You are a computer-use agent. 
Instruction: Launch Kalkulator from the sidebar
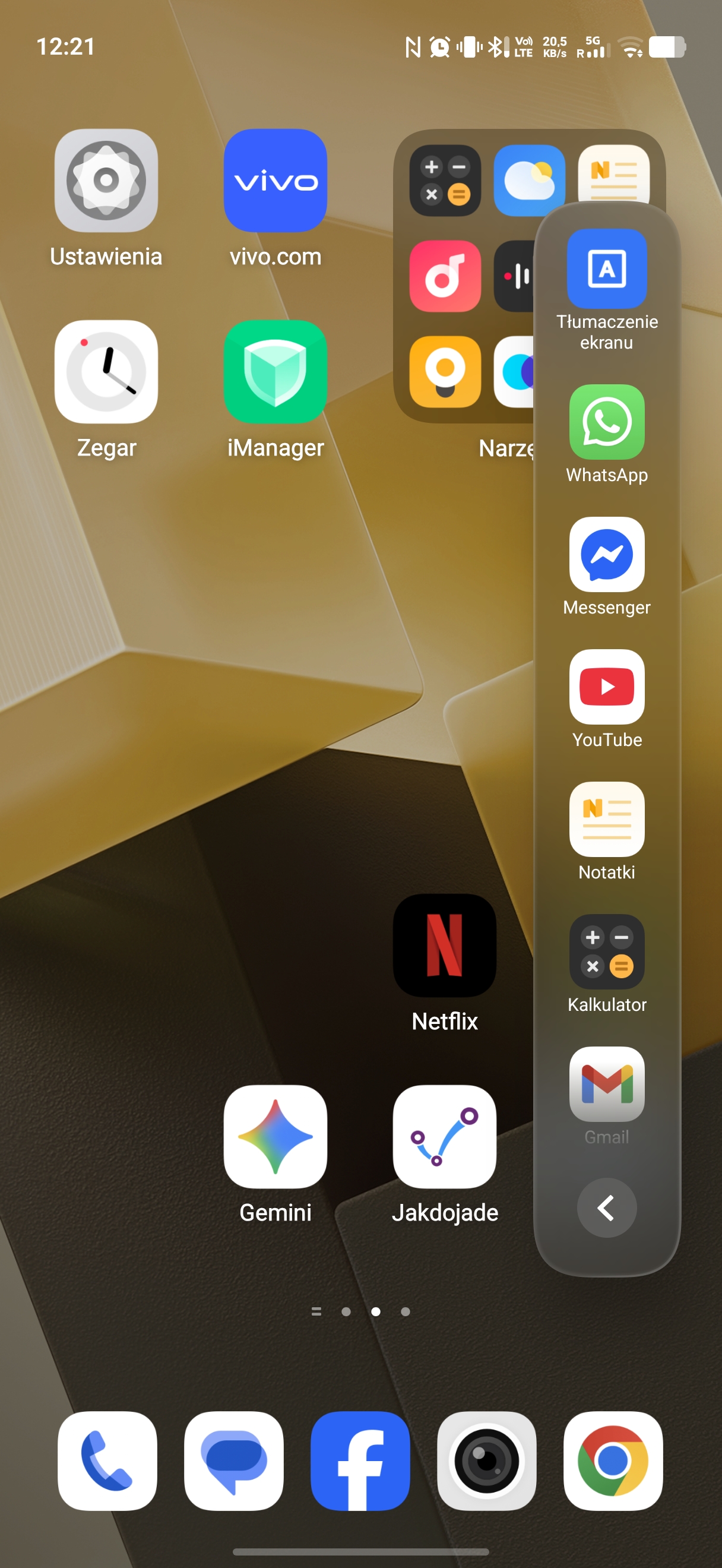click(x=606, y=951)
